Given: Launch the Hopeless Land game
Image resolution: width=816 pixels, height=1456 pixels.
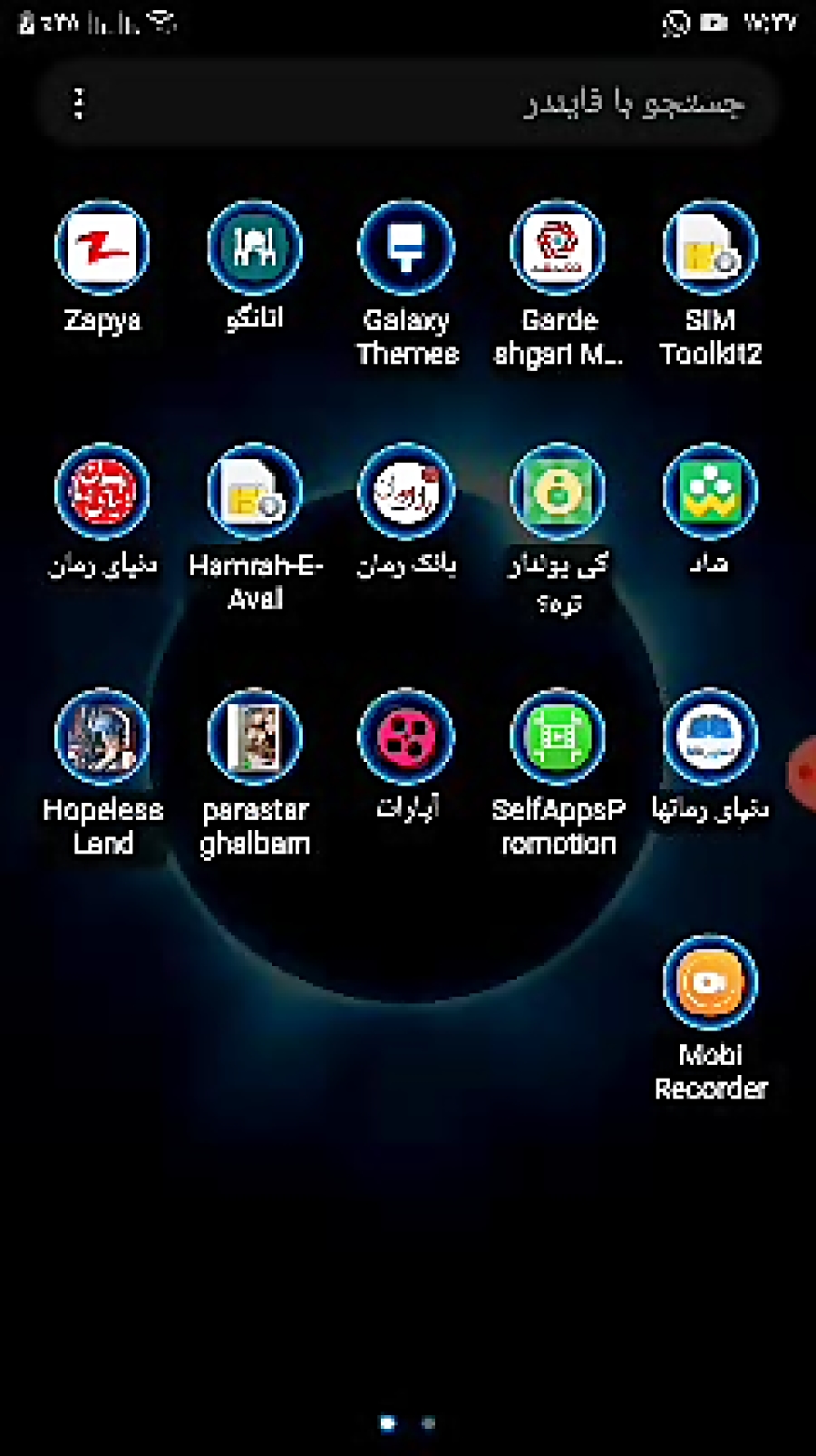Looking at the screenshot, I should [x=102, y=738].
